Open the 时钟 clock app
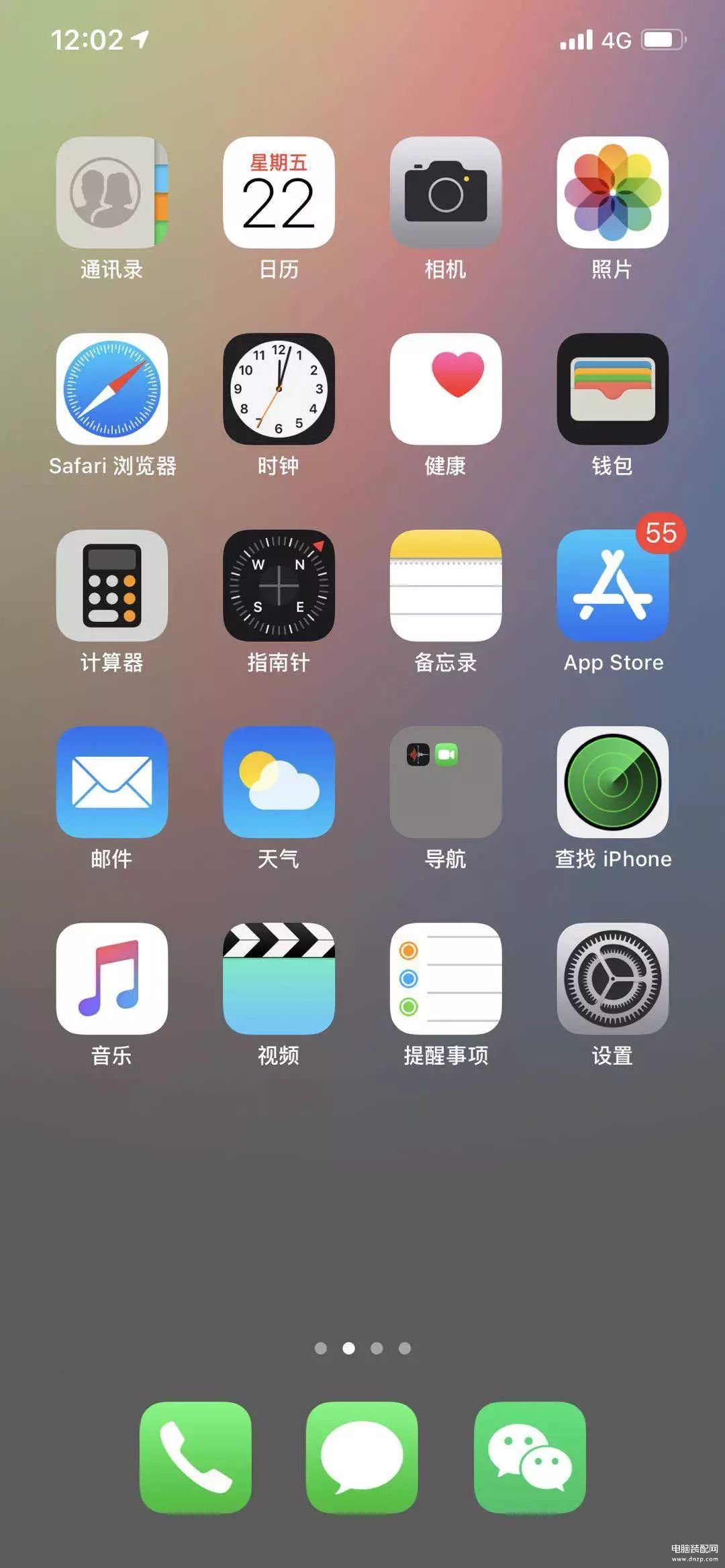Viewport: 725px width, 1568px height. (x=279, y=389)
